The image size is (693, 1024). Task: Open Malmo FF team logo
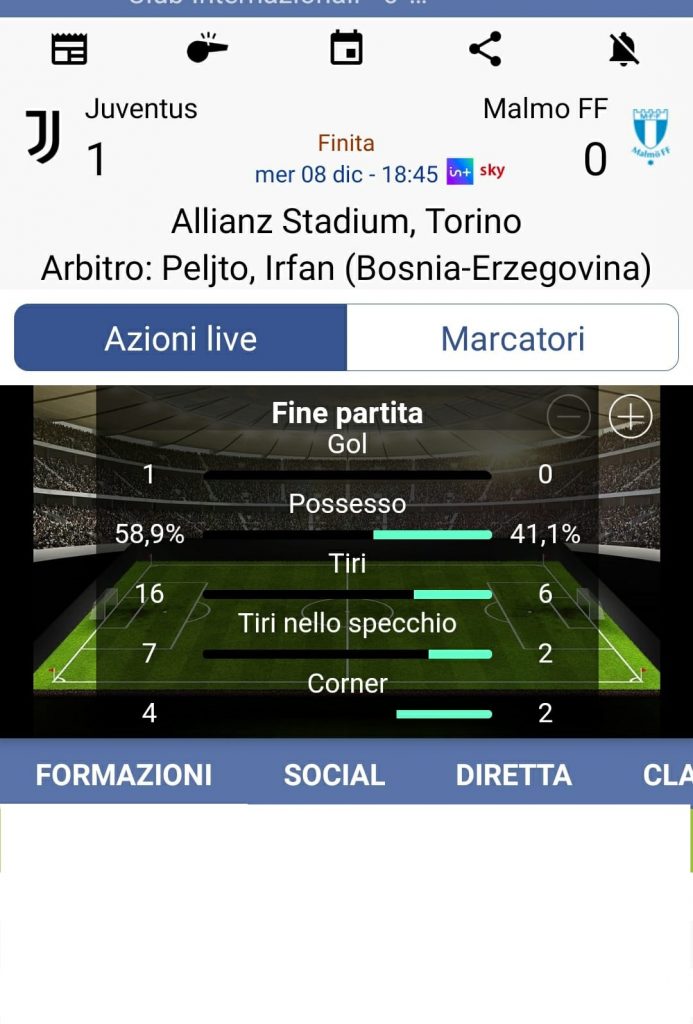[650, 137]
